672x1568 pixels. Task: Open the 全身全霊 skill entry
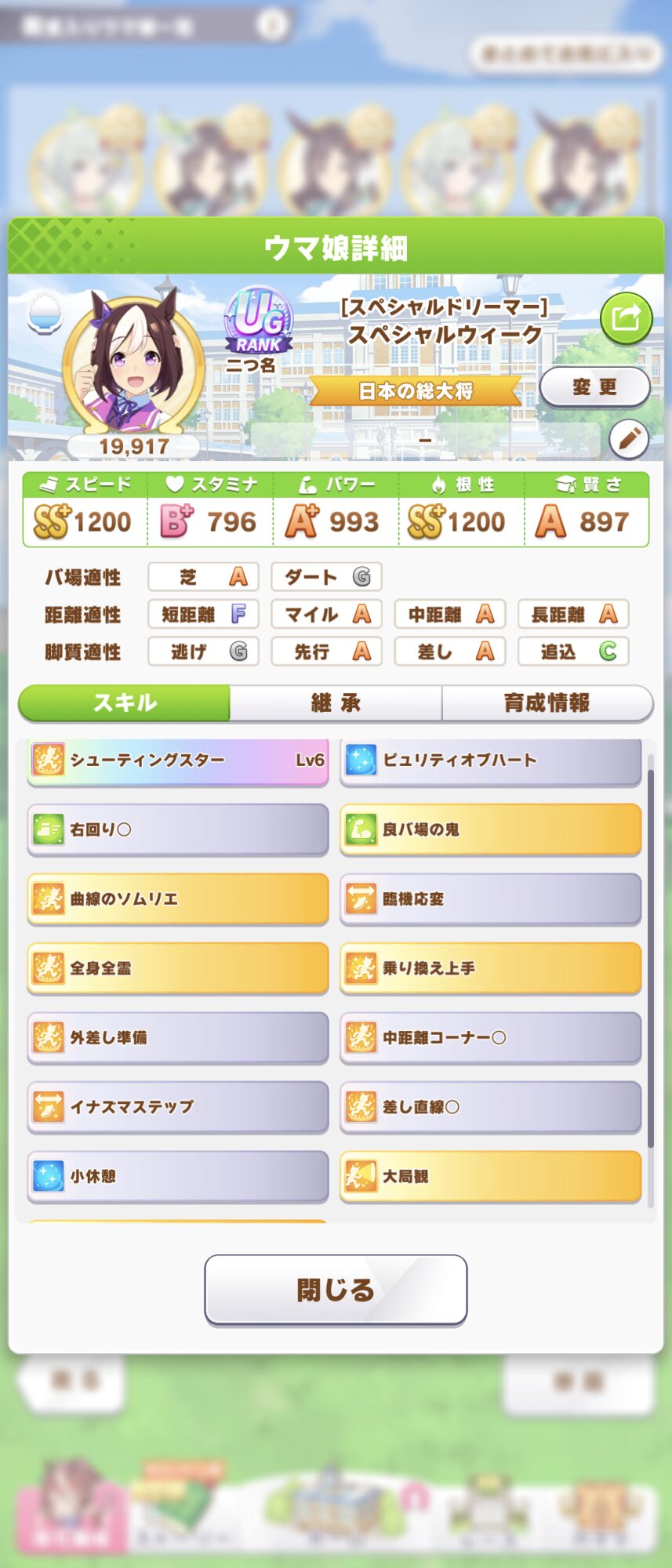point(178,967)
